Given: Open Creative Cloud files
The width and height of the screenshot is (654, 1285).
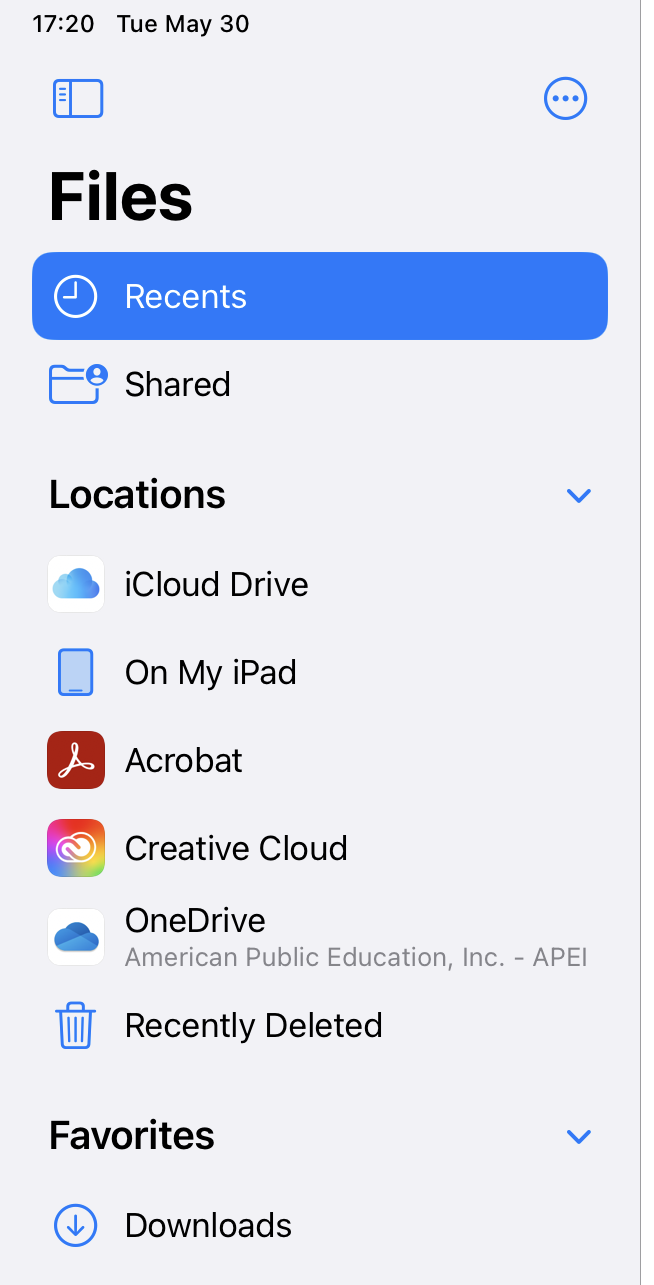Looking at the screenshot, I should pyautogui.click(x=236, y=848).
